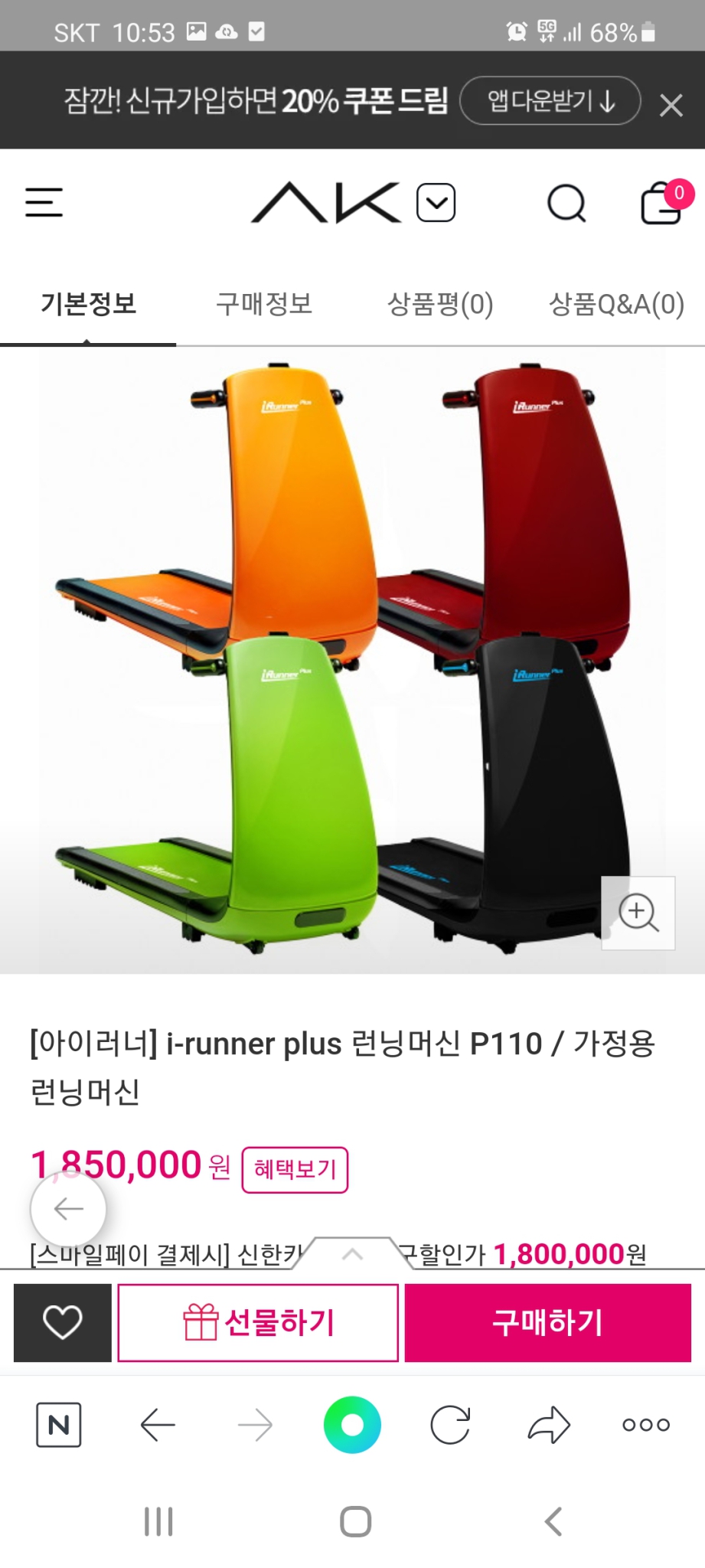Open 혜택보기 next to the price
The width and height of the screenshot is (705, 1568).
tap(295, 1168)
